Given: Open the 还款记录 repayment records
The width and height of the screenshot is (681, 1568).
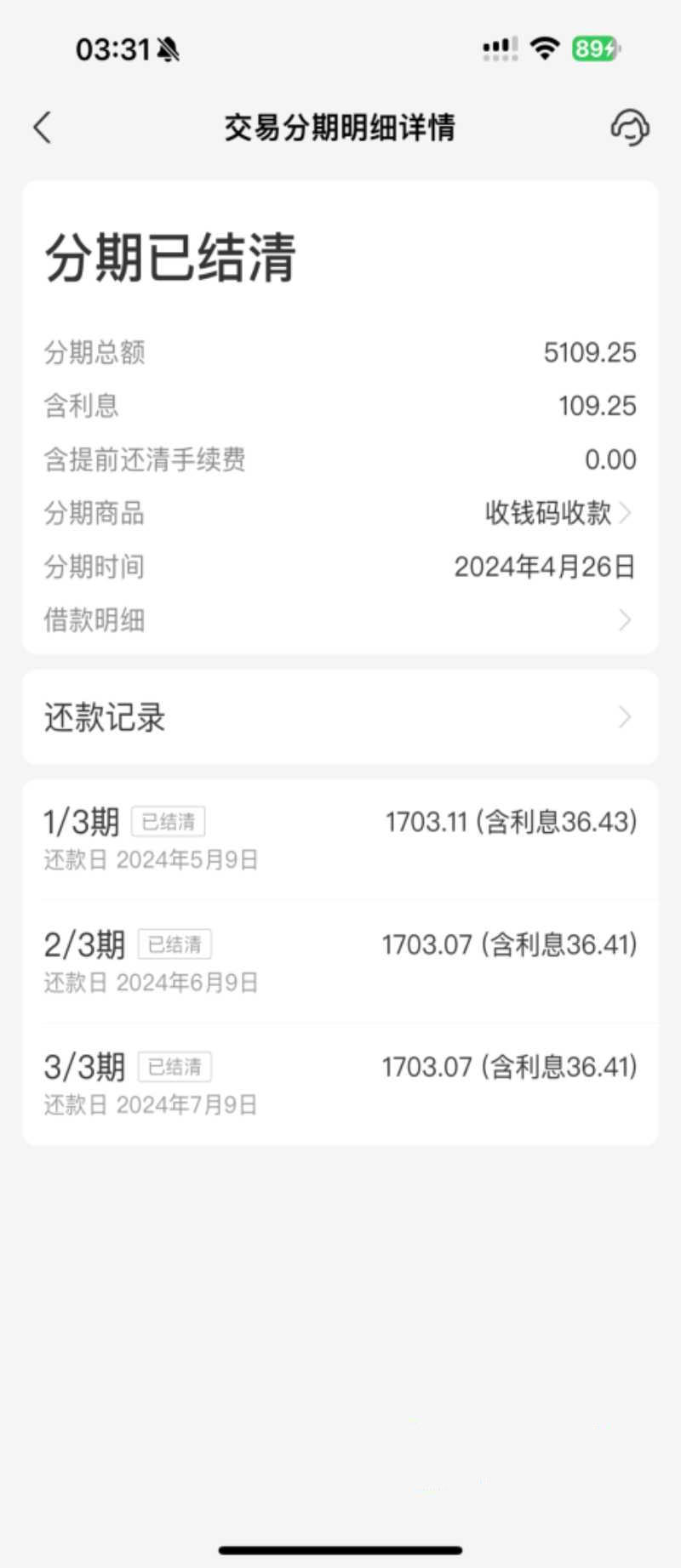Looking at the screenshot, I should (340, 717).
